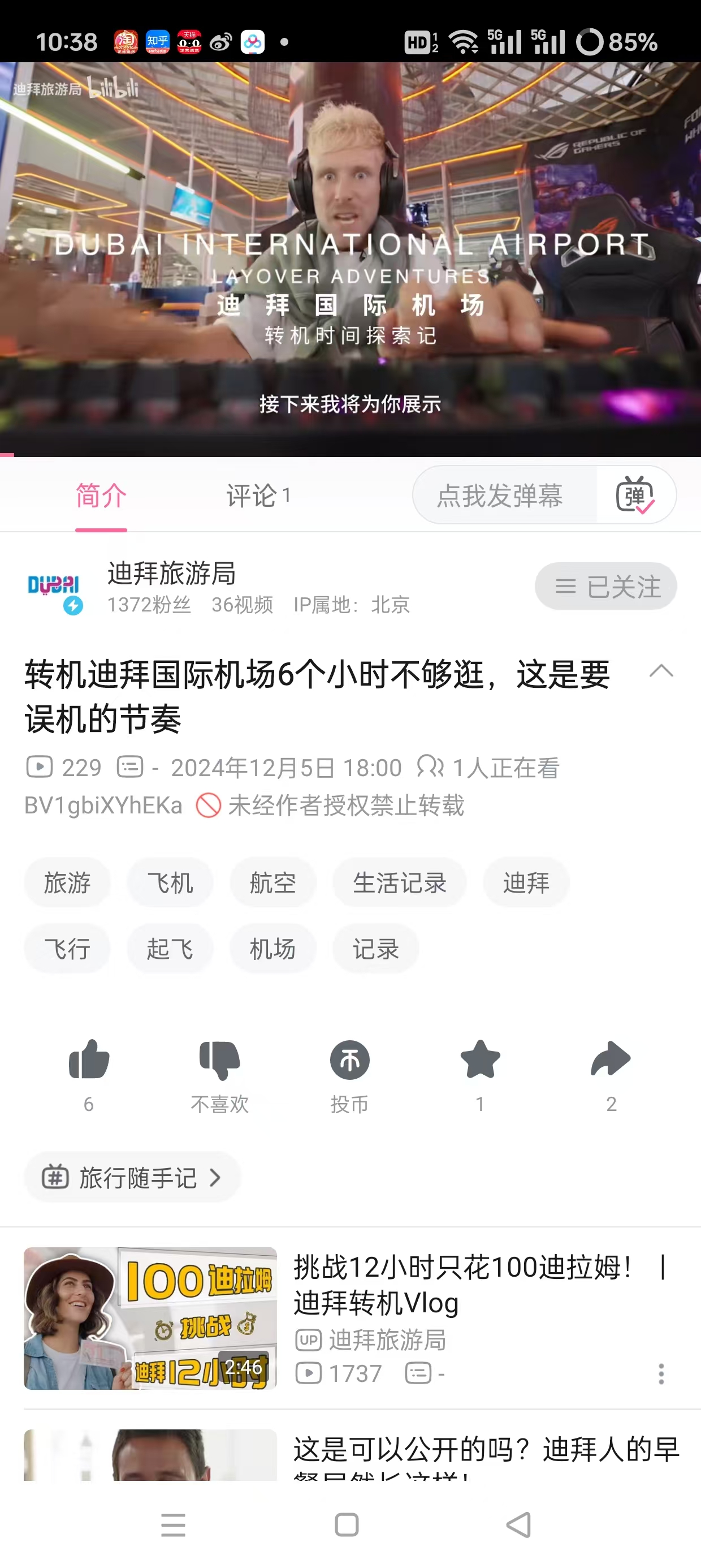
Task: Select the 迪拜 tag chip
Action: 526,882
